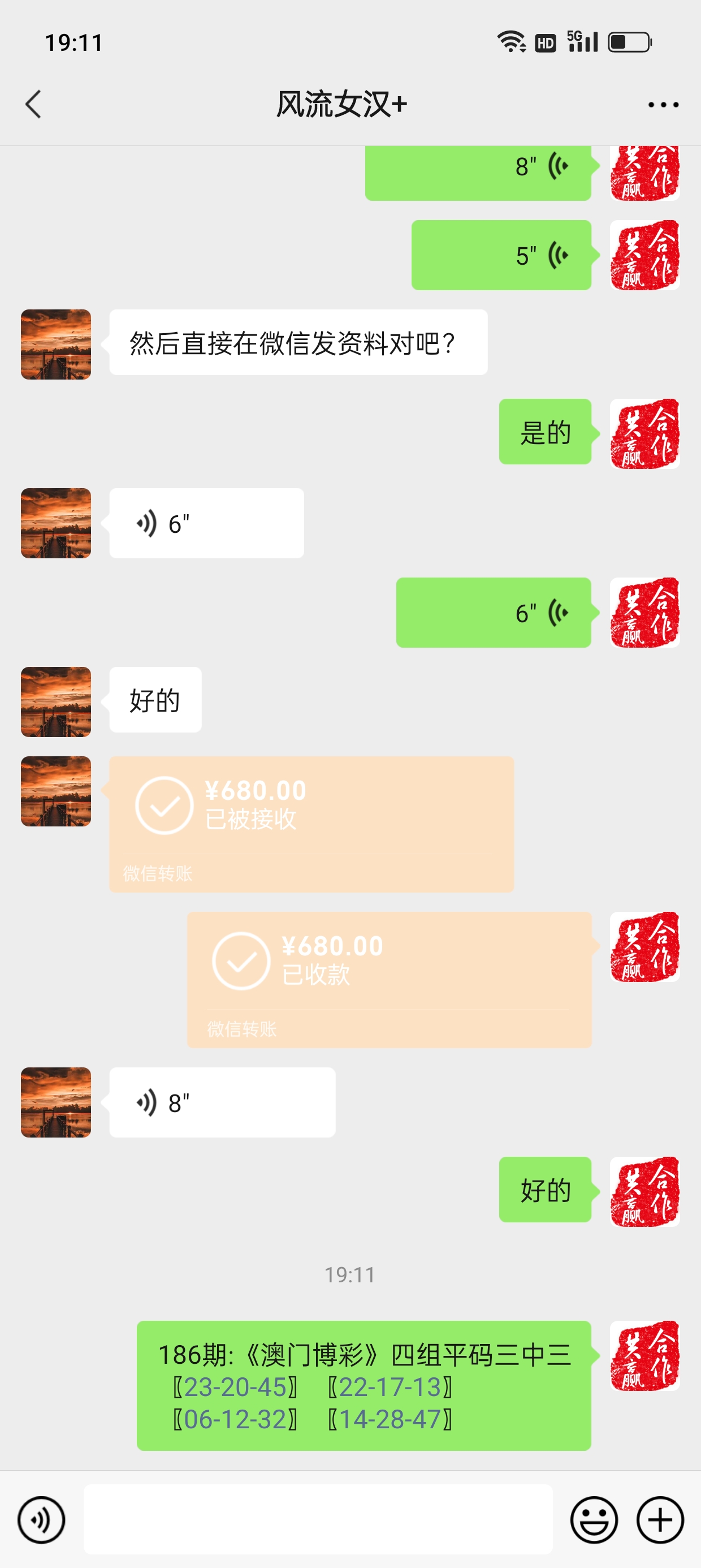Play the received 6-second voice message
The image size is (701, 1568).
206,523
